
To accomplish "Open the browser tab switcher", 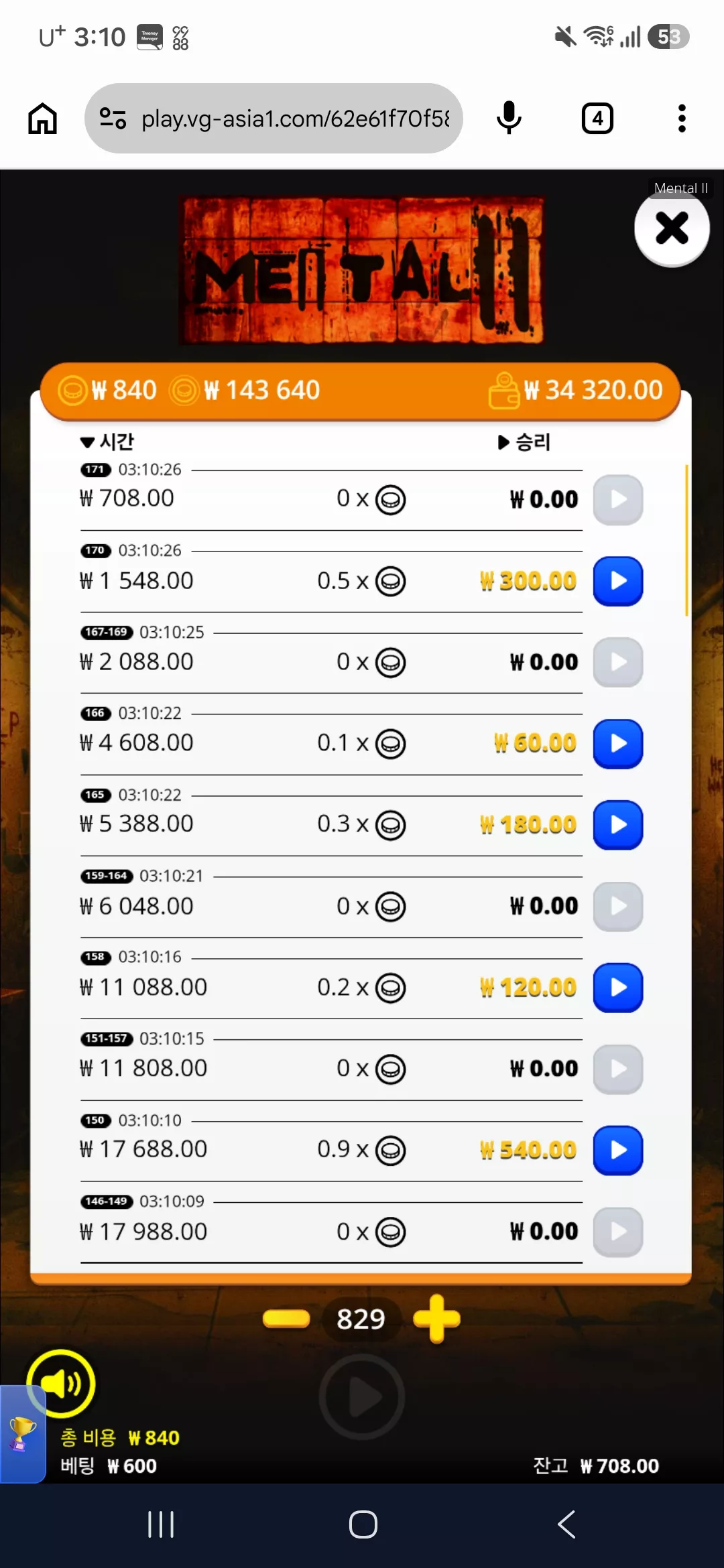I will tap(597, 119).
